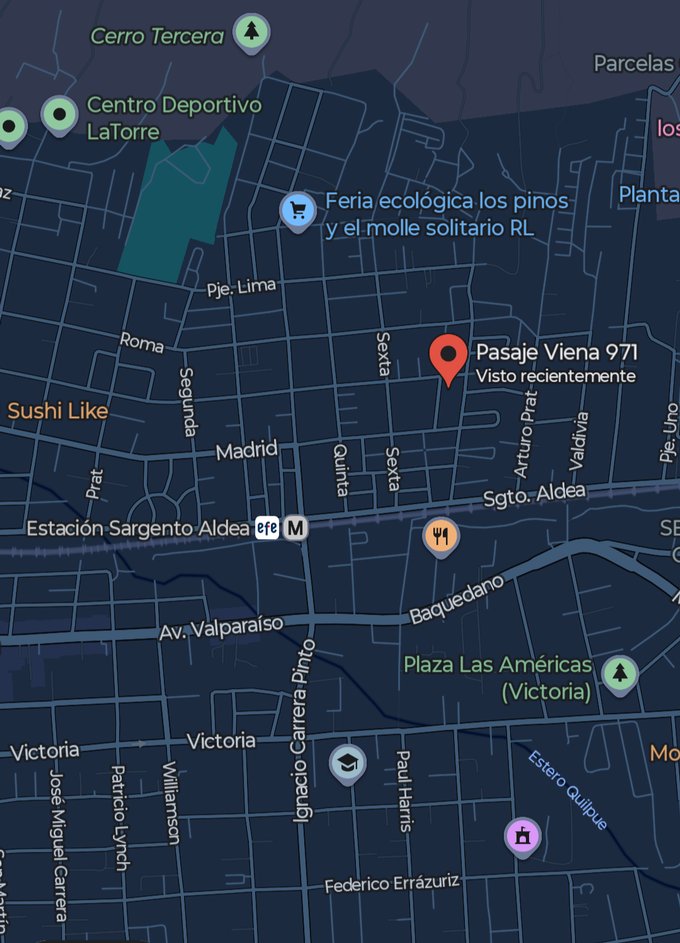Open the orange restaurant marker near Sgto. Aldea

pos(441,536)
